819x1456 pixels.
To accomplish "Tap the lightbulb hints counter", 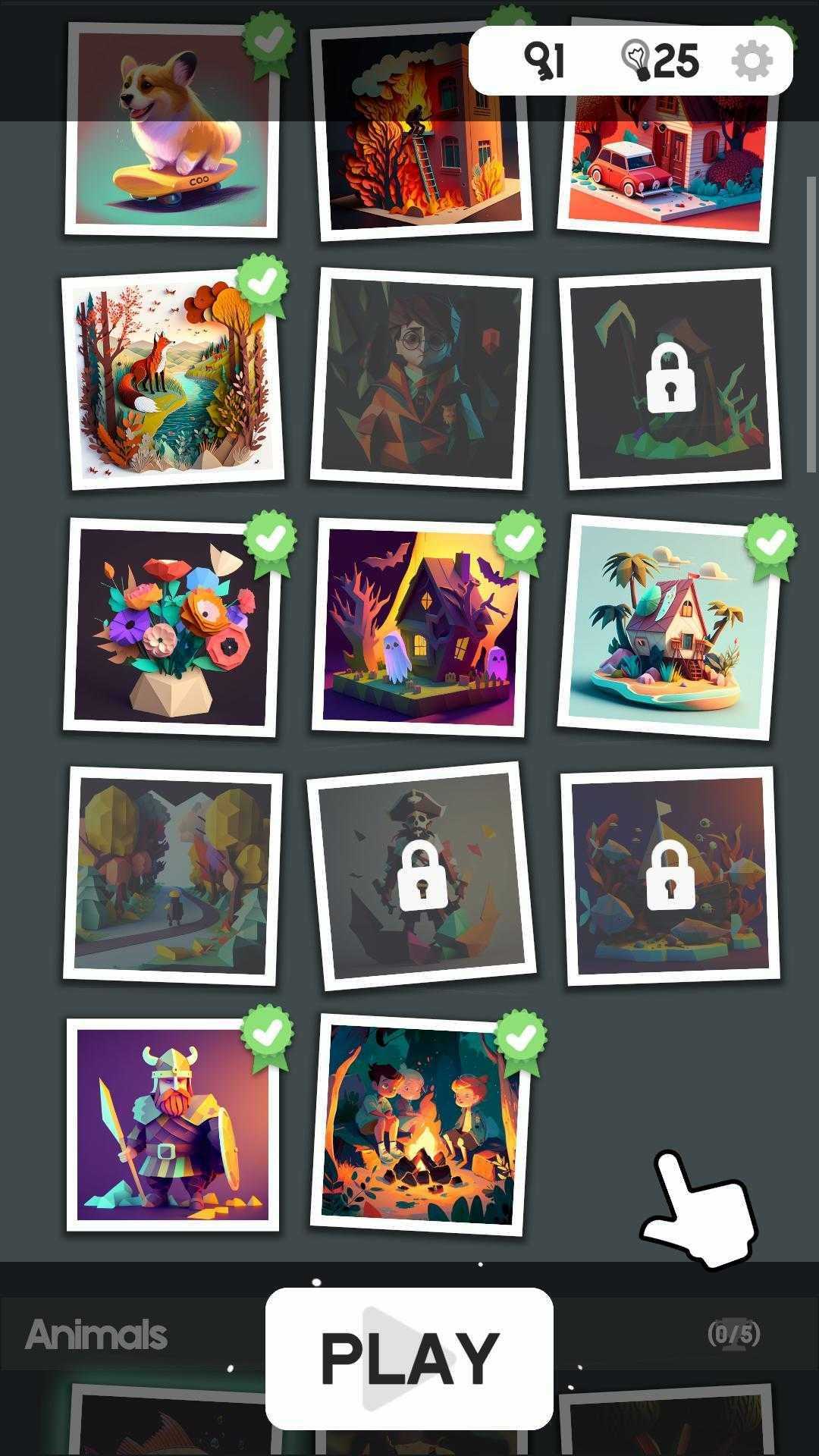I will pyautogui.click(x=658, y=61).
